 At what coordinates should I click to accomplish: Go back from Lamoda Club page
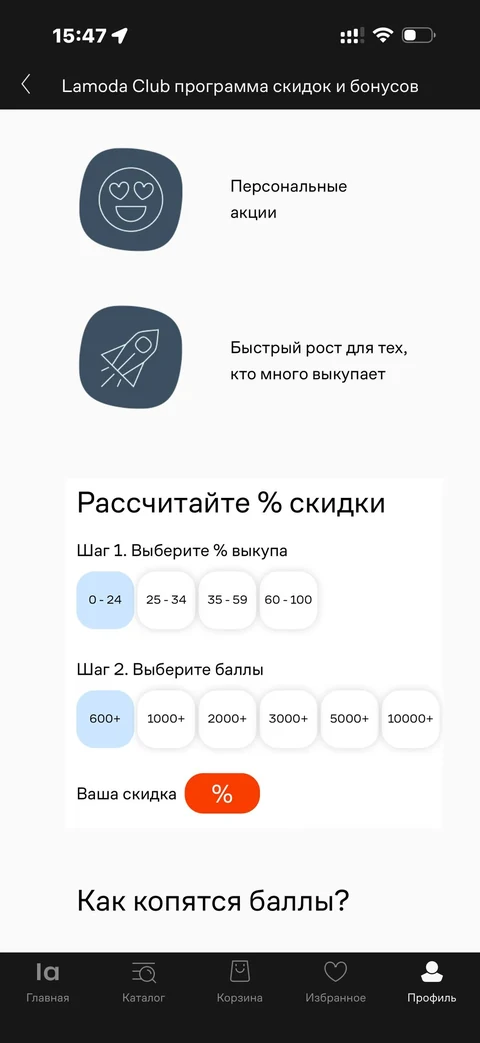tap(26, 84)
